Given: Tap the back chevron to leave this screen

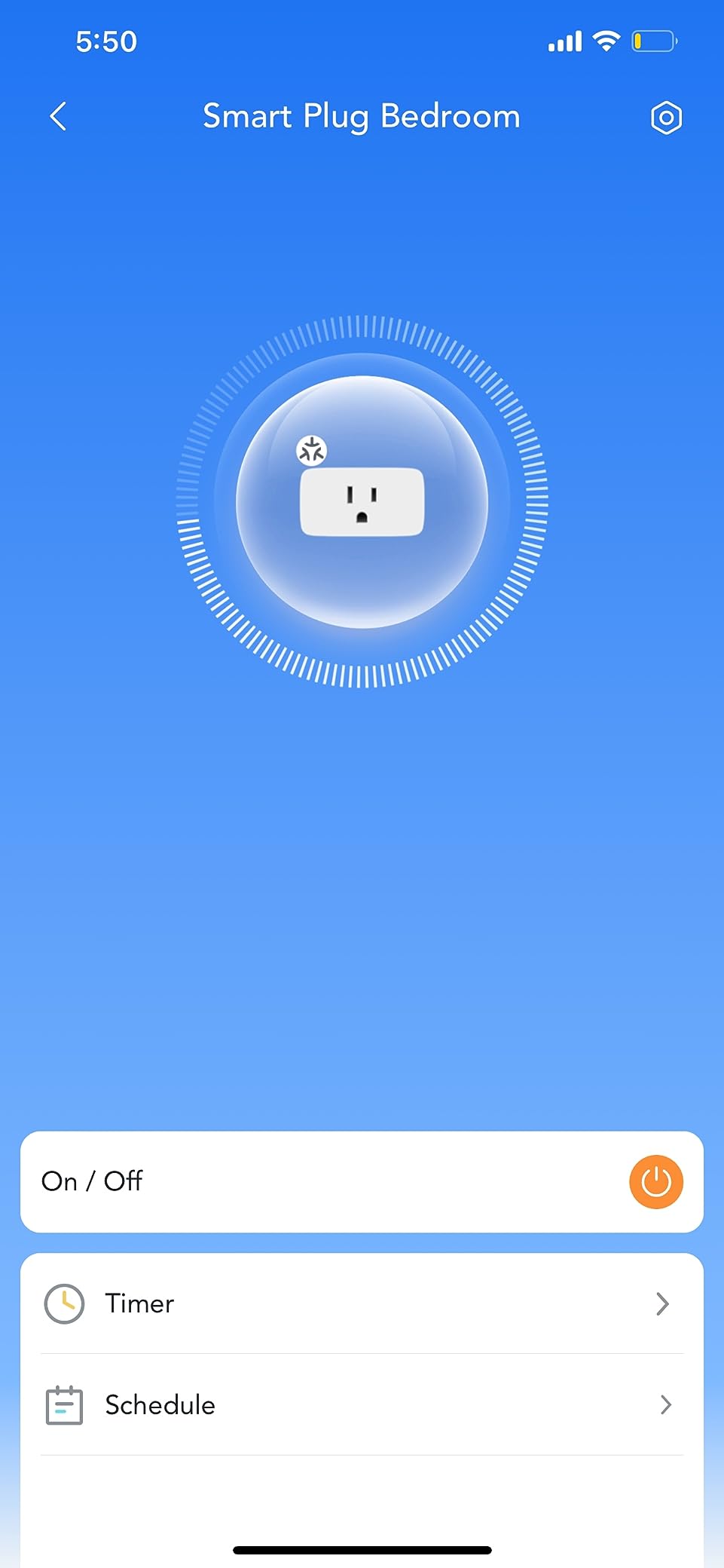Looking at the screenshot, I should click(x=58, y=117).
